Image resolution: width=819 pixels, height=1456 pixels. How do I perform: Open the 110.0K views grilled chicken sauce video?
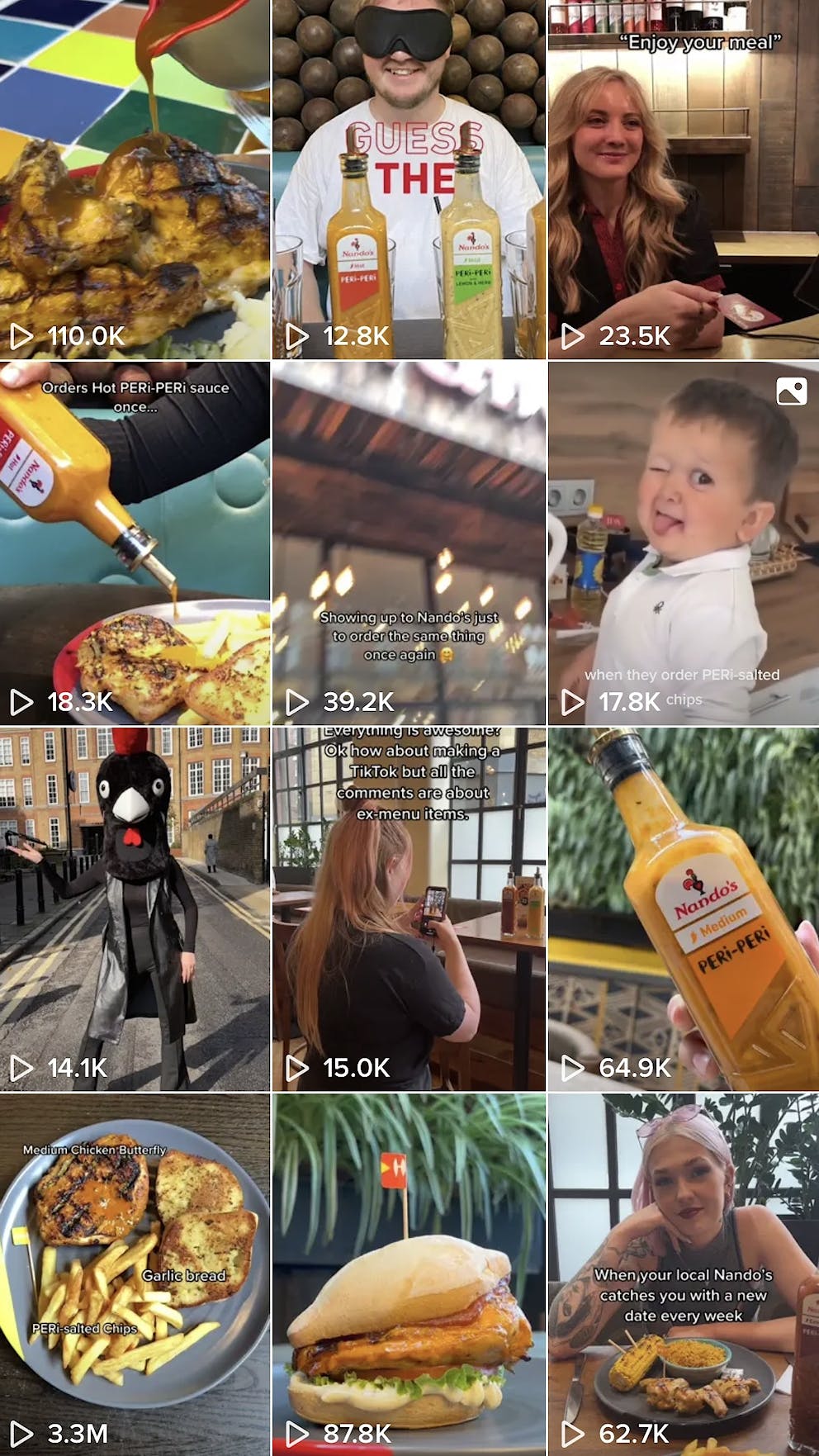point(135,179)
